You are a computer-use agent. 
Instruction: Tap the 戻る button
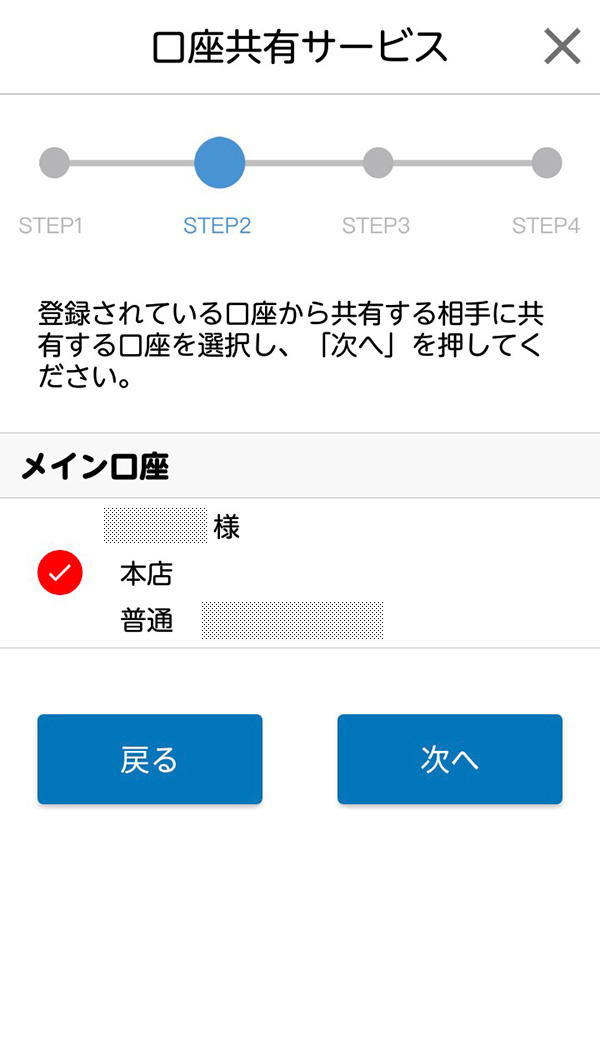point(150,759)
